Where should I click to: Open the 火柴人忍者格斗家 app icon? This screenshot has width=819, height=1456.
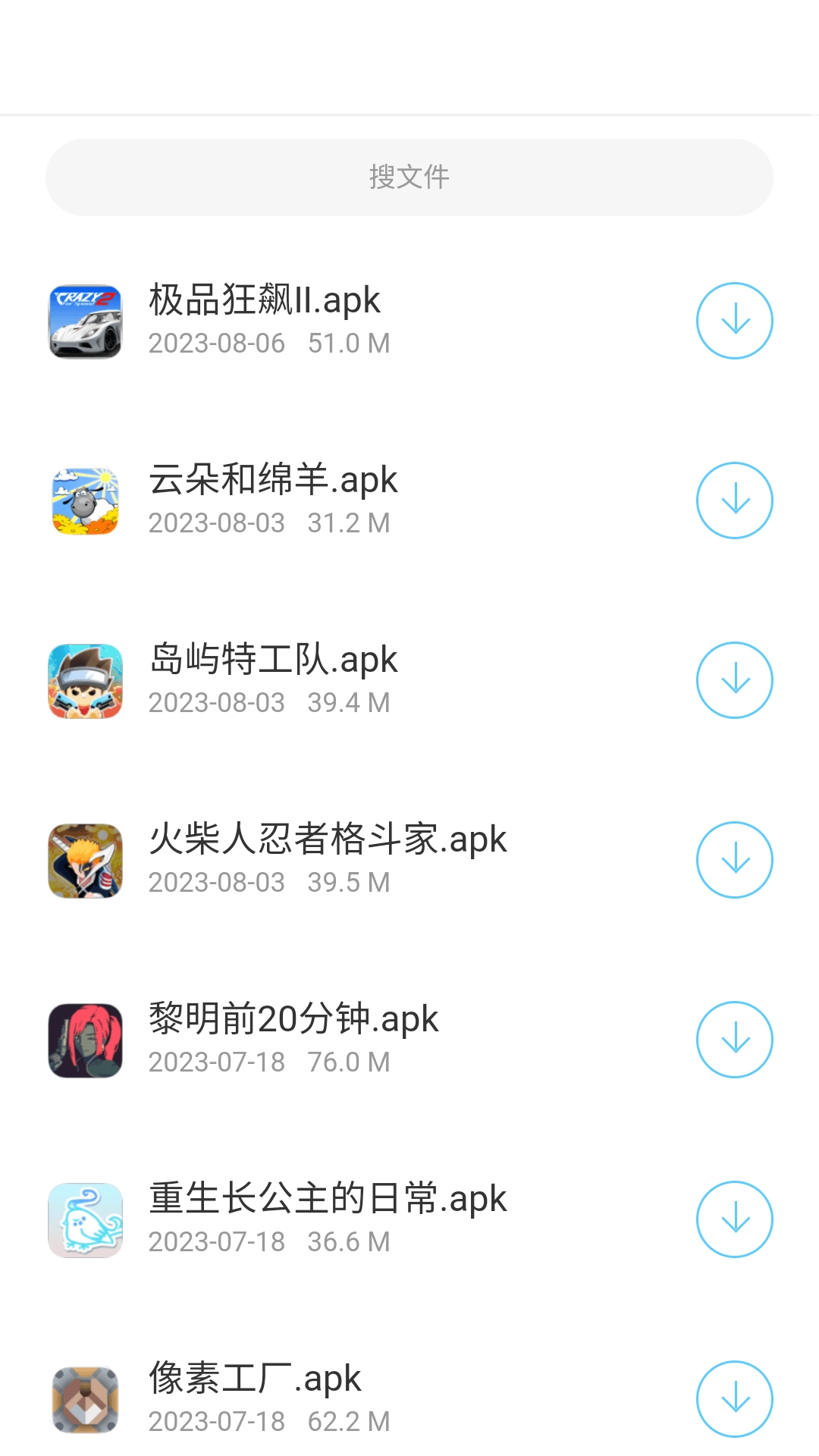85,859
